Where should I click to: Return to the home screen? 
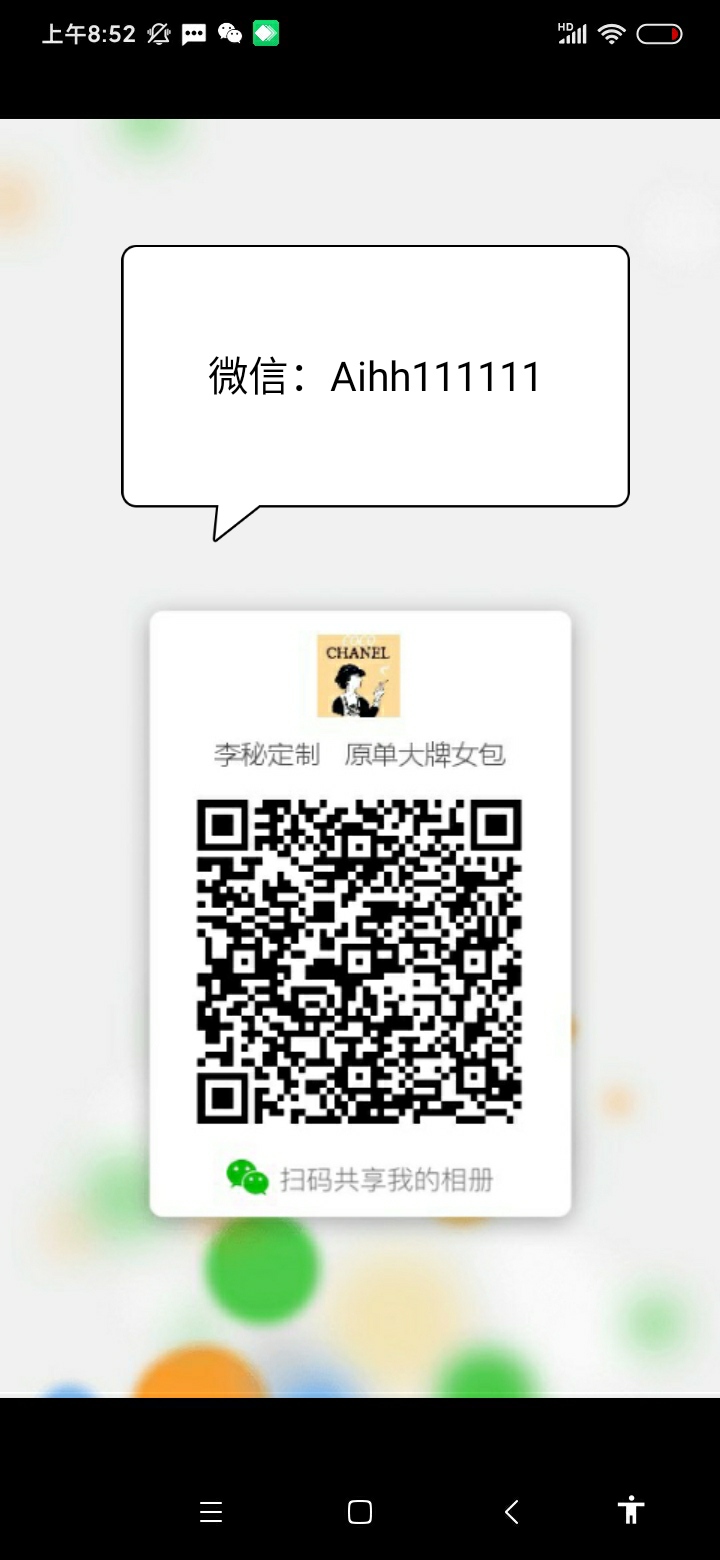point(360,1511)
